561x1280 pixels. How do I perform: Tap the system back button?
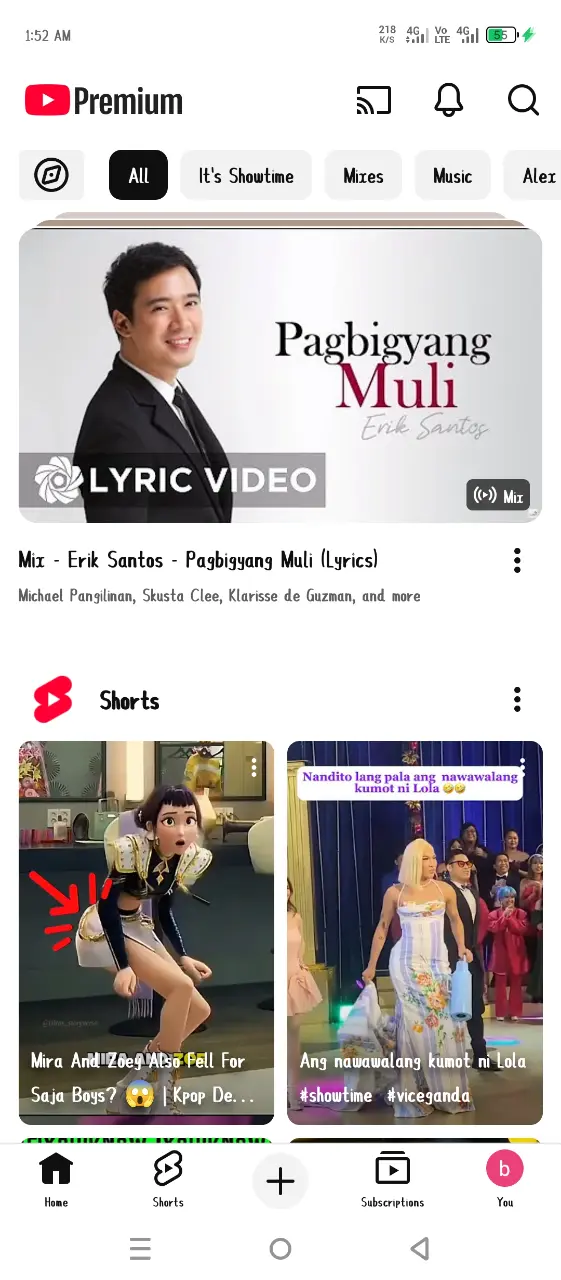click(x=420, y=1248)
